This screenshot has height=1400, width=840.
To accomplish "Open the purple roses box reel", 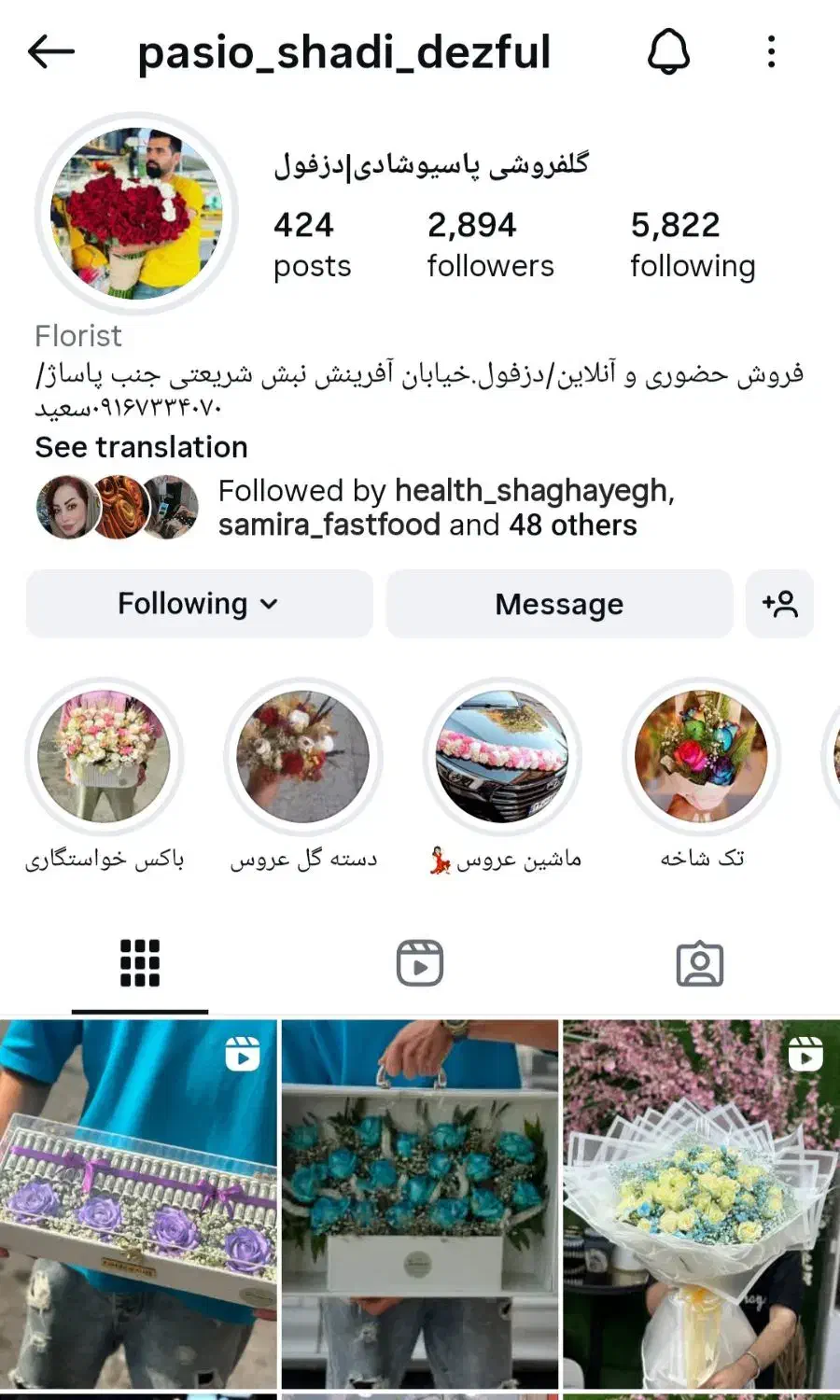I will pos(138,1204).
